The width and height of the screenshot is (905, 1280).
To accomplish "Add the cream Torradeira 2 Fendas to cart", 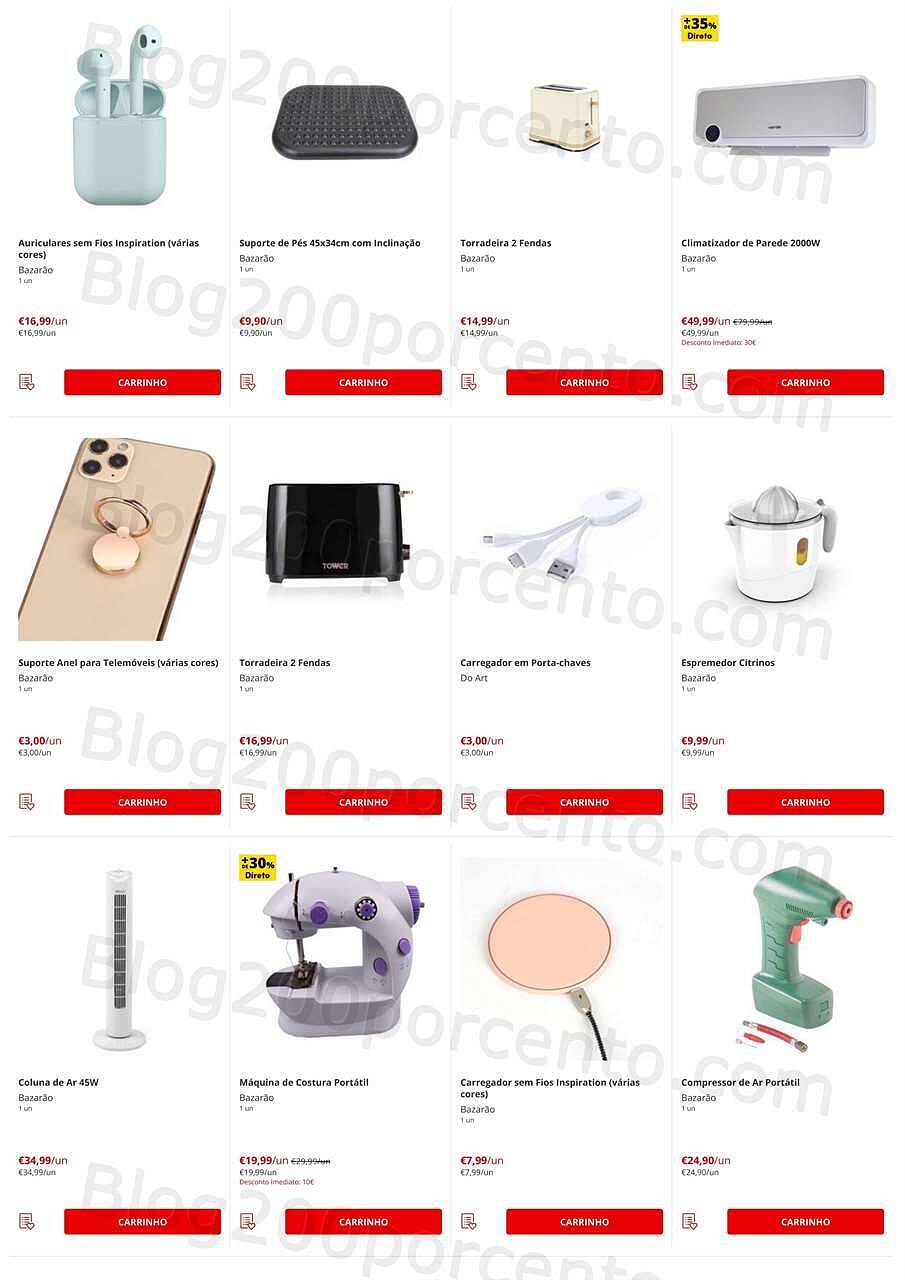I will pos(584,382).
